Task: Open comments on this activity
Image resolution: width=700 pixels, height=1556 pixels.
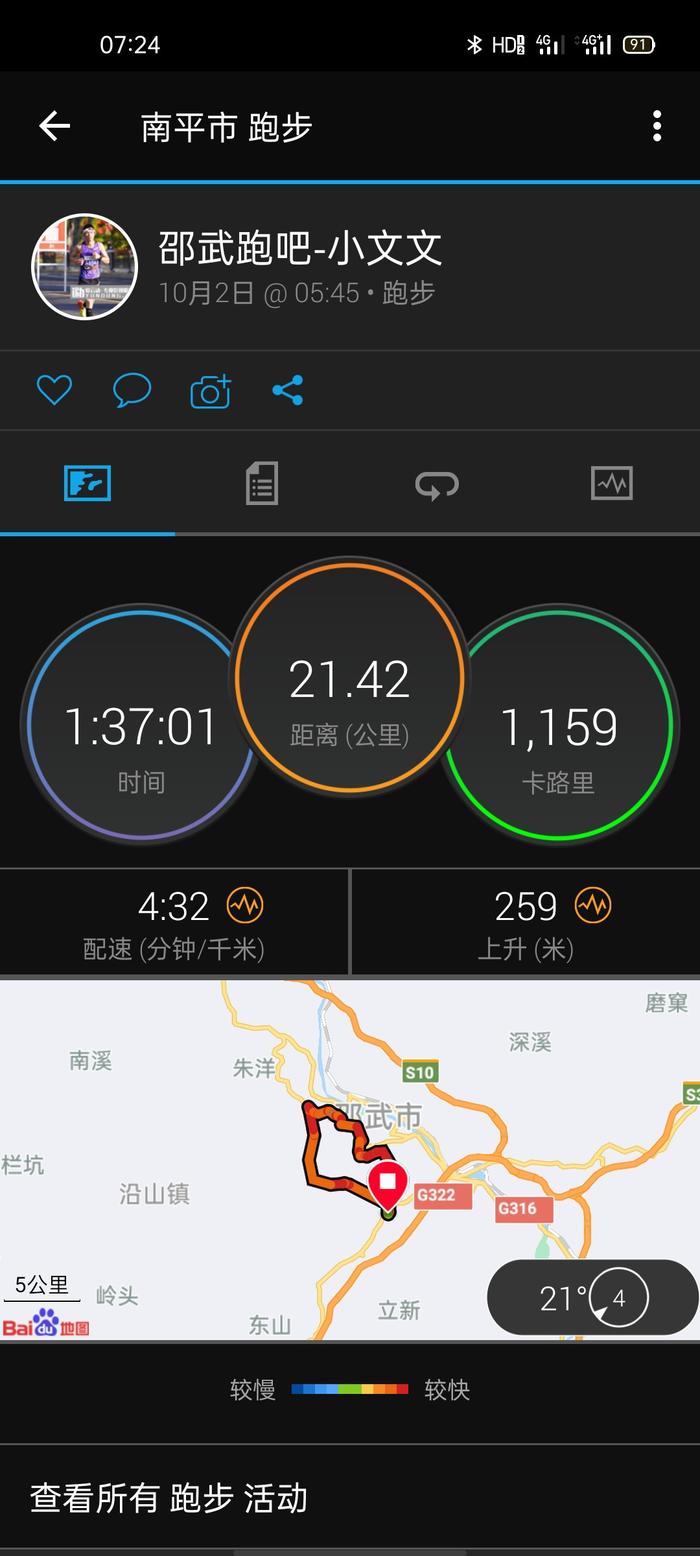Action: (132, 390)
